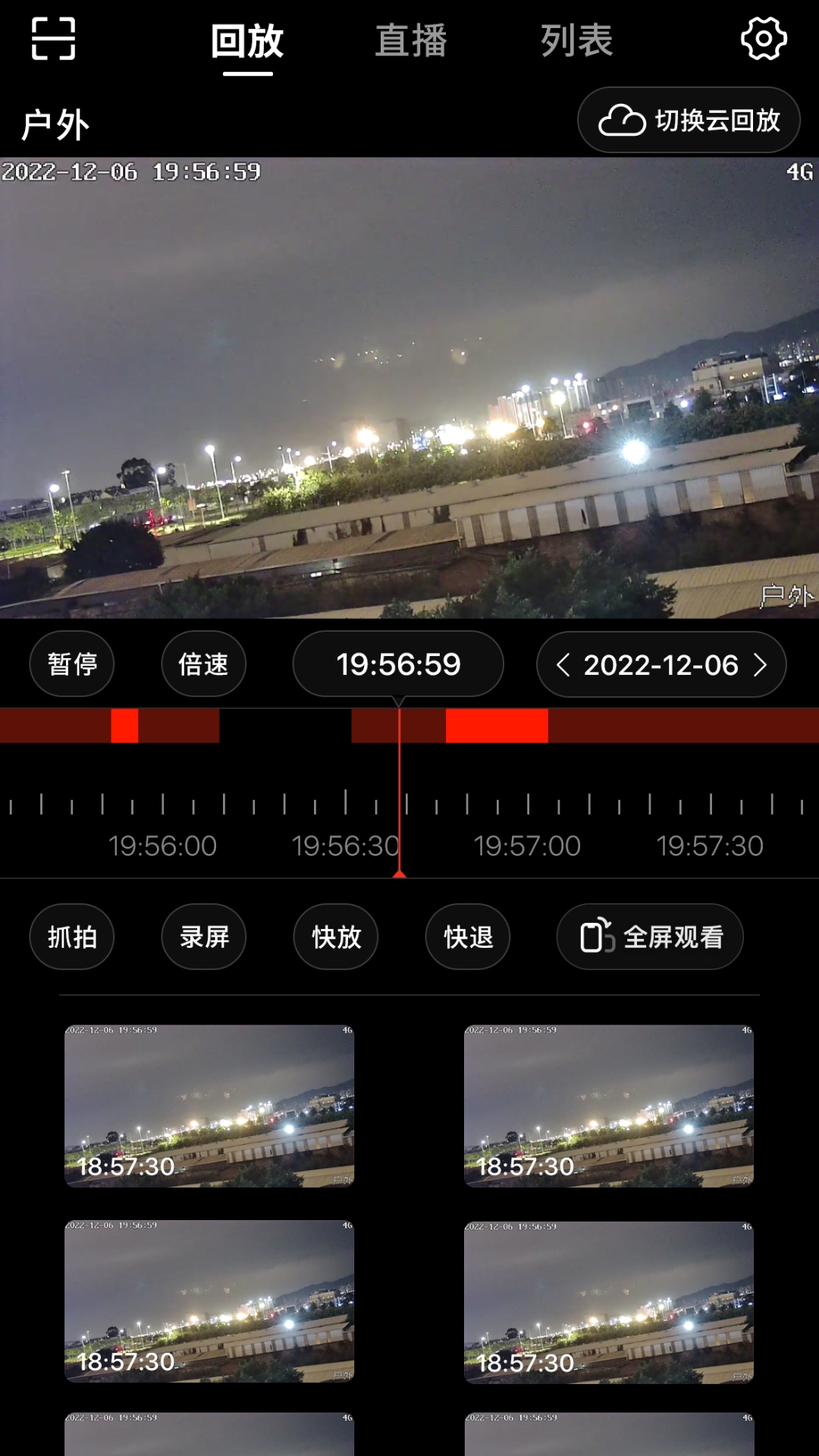Screen dimensions: 819x1456
Task: Open the scan icon in the top bar
Action: coord(53,39)
